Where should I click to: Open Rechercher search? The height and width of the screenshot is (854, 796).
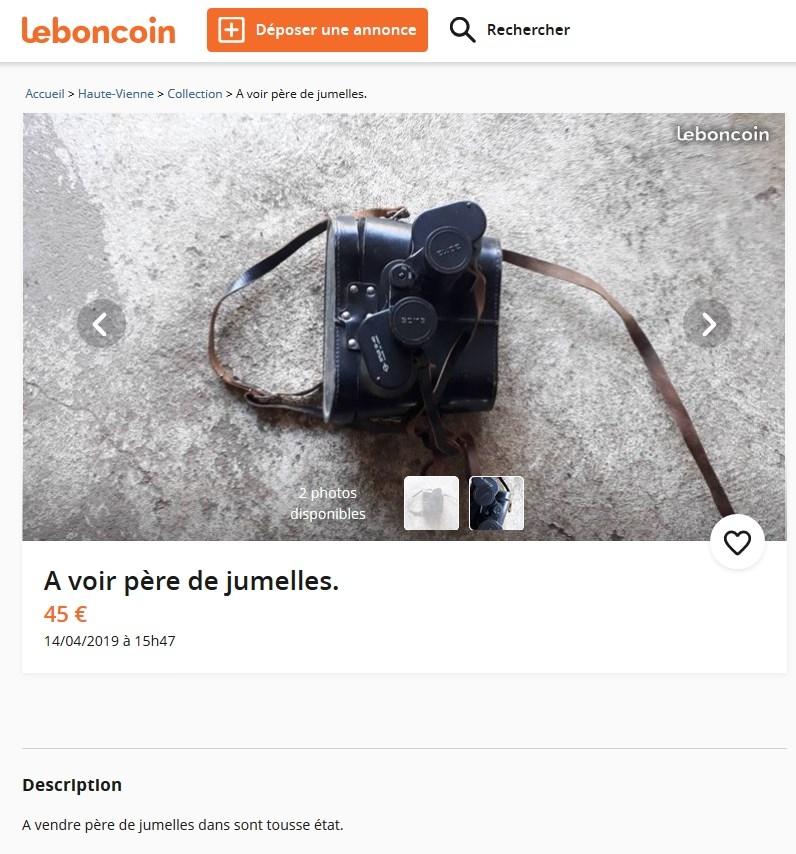pos(509,30)
